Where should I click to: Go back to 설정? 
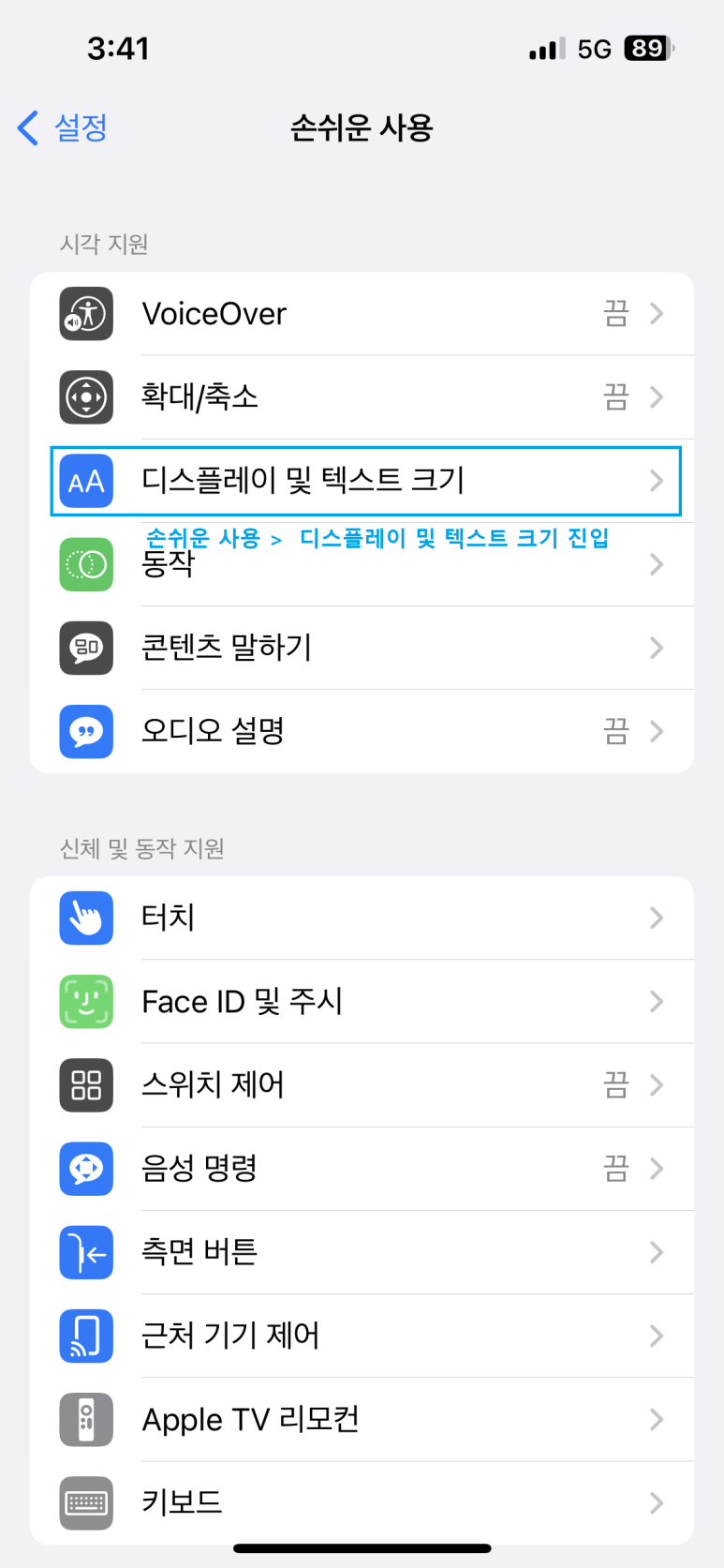point(64,127)
